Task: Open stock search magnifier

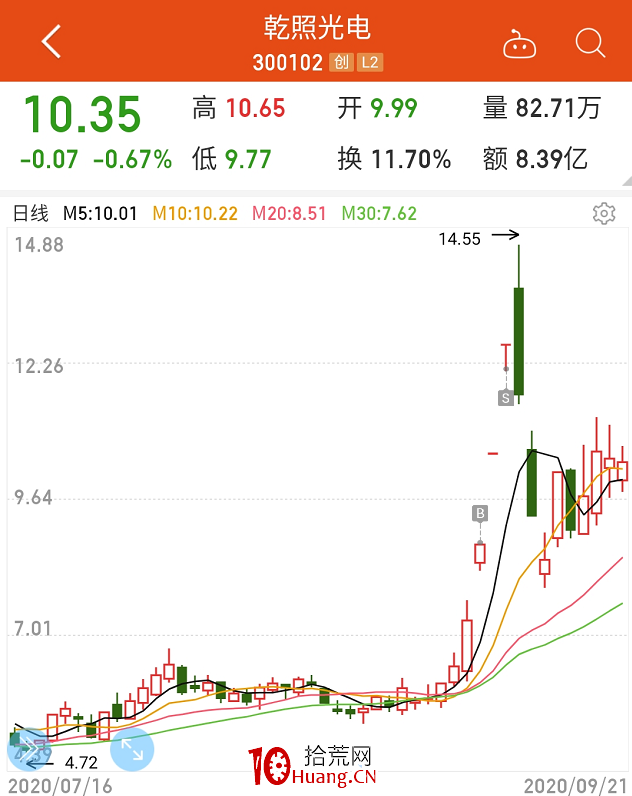Action: pyautogui.click(x=590, y=43)
